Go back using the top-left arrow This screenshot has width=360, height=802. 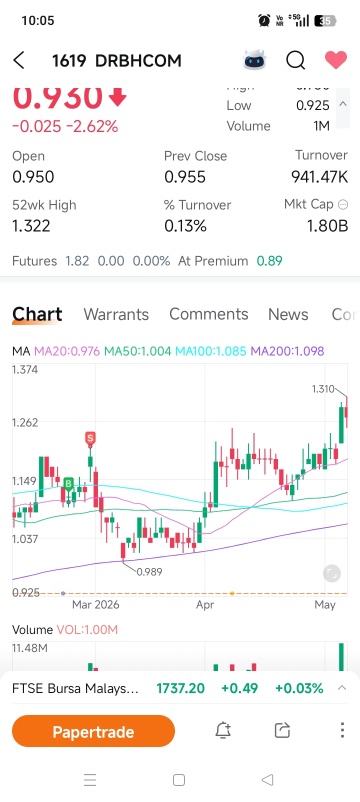click(x=19, y=60)
